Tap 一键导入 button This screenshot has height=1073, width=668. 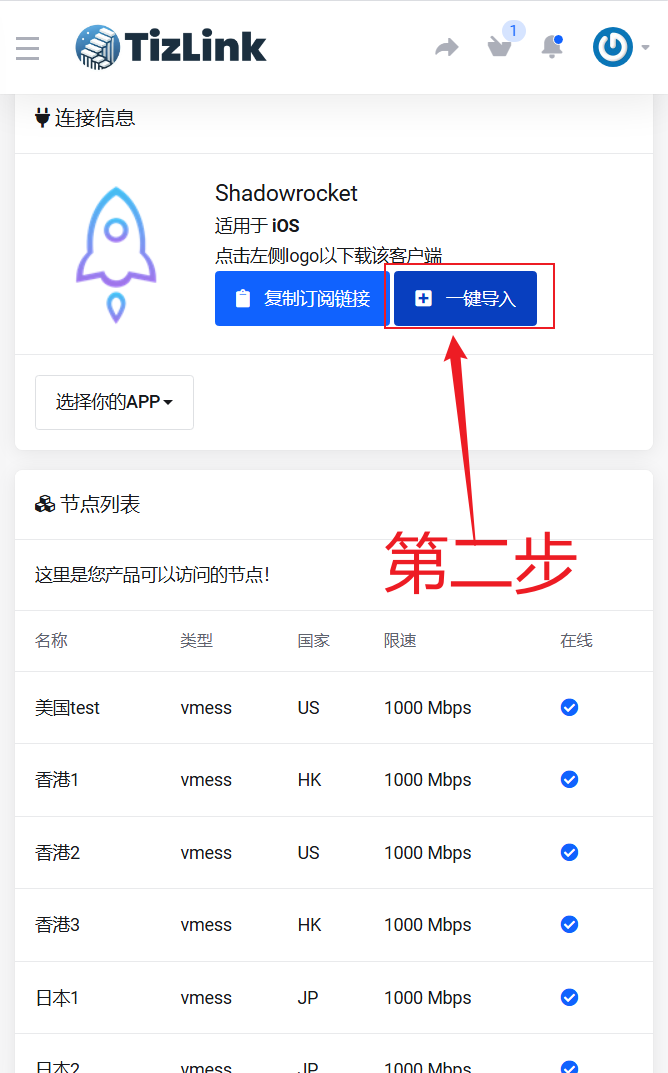click(465, 298)
